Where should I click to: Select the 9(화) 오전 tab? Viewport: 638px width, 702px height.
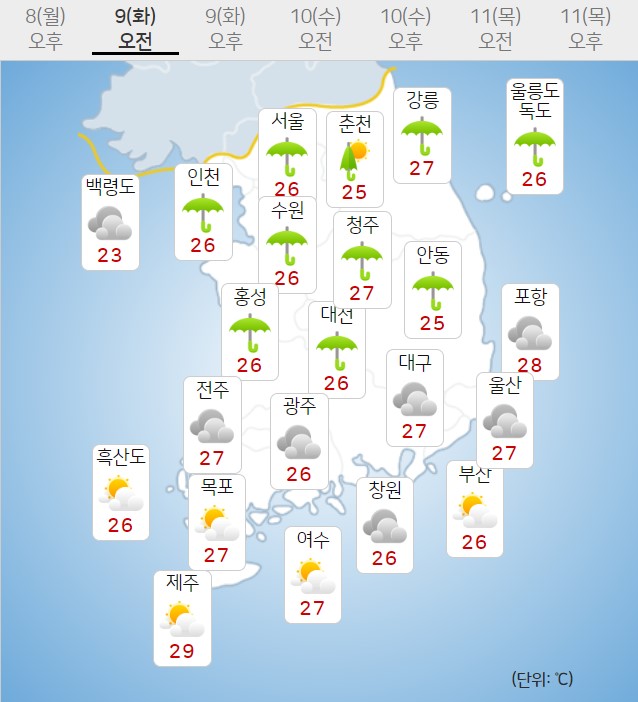135,28
